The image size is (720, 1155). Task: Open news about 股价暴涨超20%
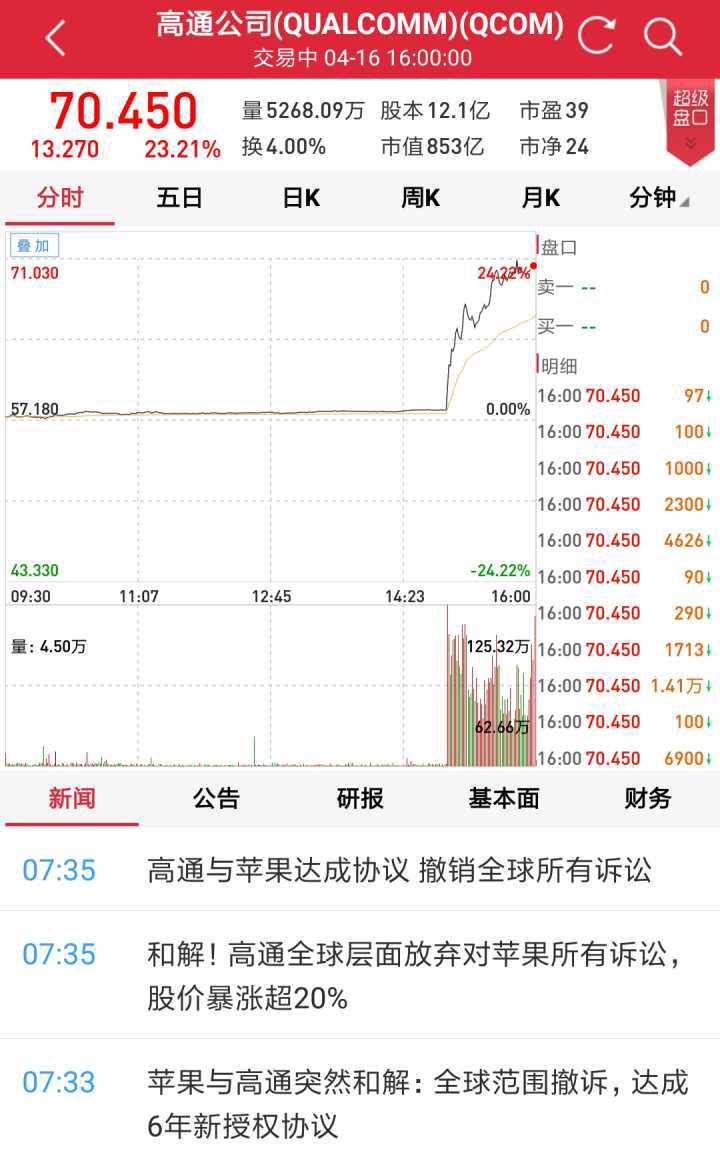point(360,975)
